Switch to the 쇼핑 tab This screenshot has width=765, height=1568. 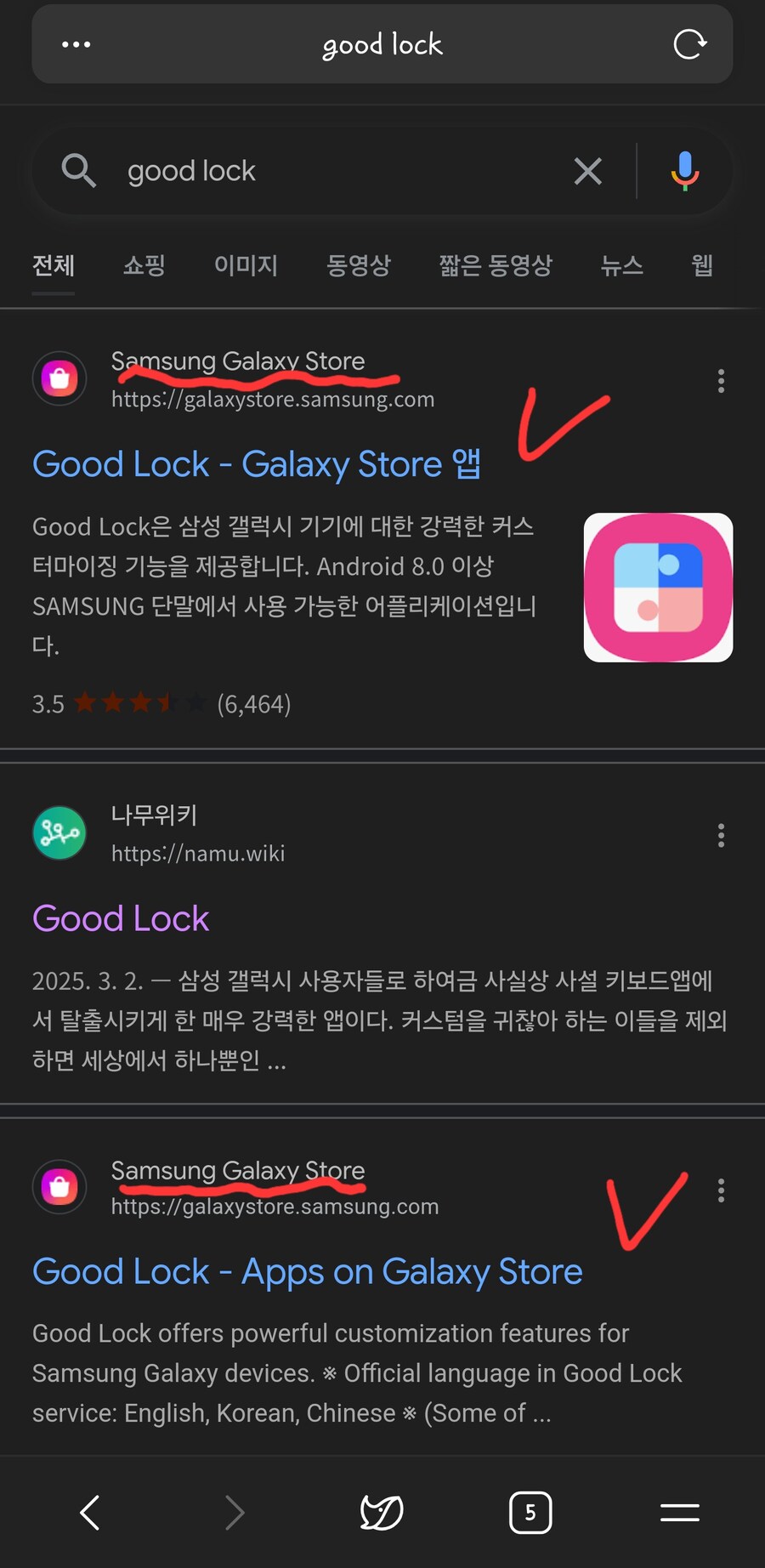tap(144, 265)
